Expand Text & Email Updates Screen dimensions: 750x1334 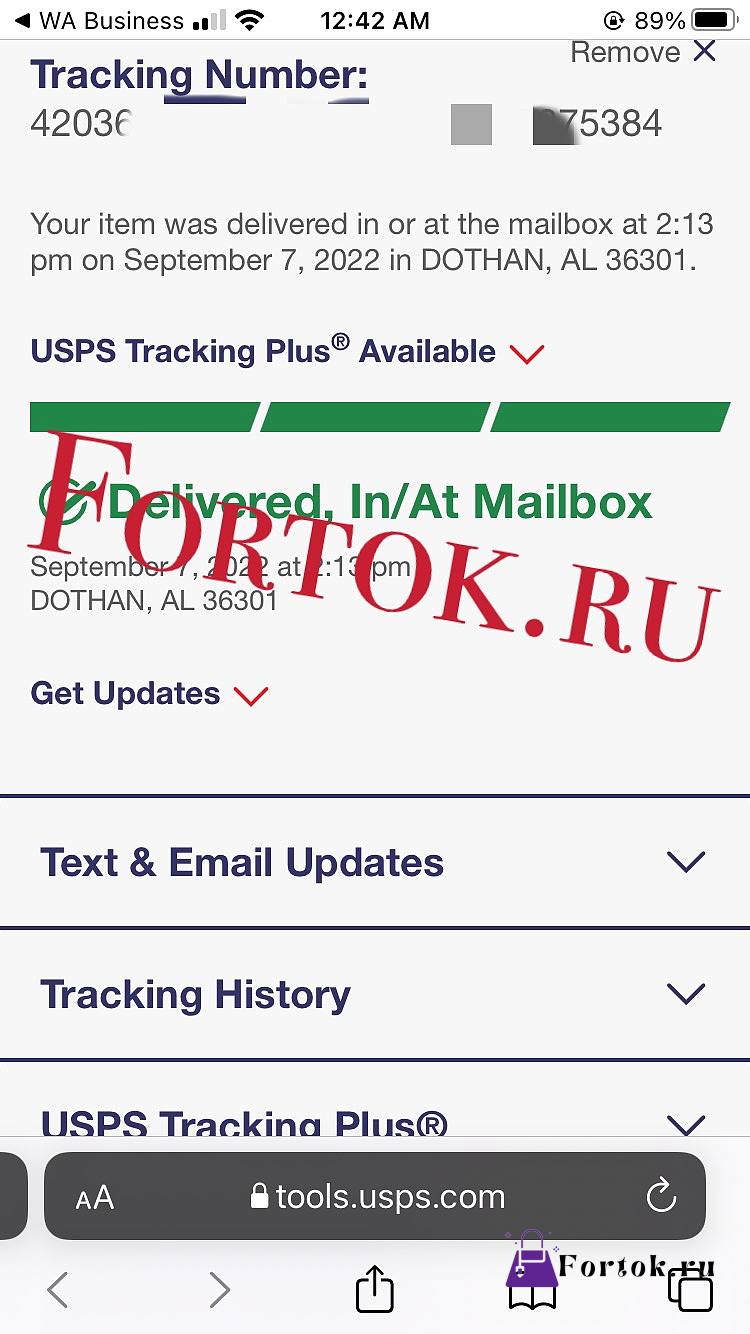pyautogui.click(x=375, y=862)
